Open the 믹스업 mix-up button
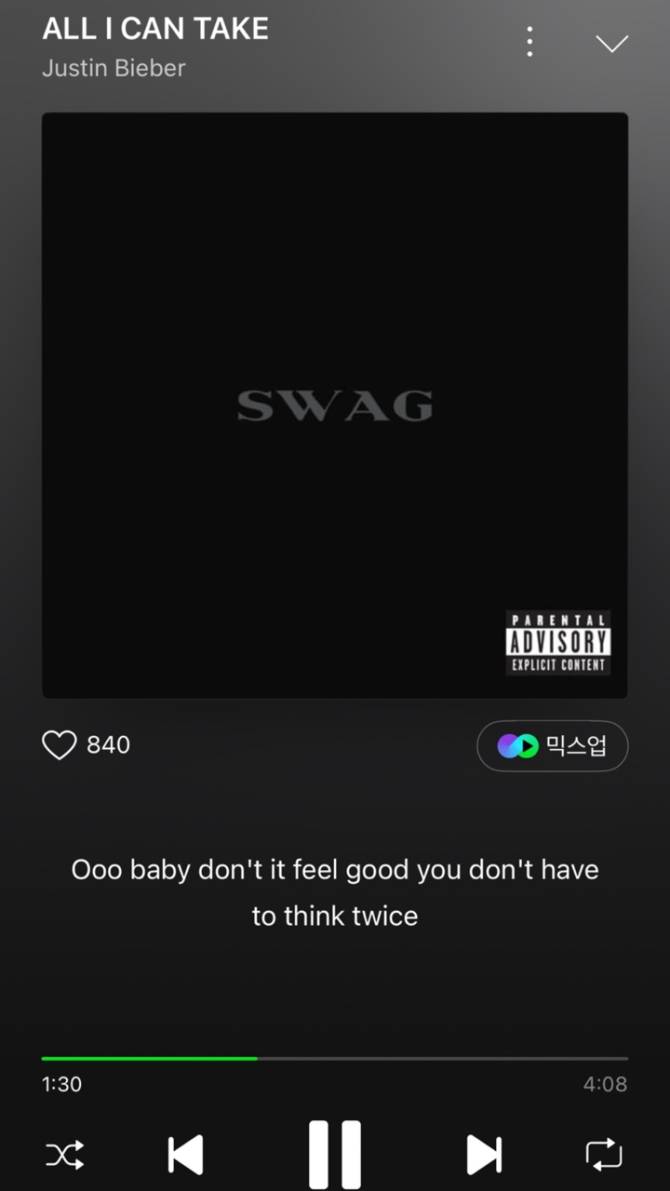Image resolution: width=670 pixels, height=1191 pixels. [x=552, y=746]
